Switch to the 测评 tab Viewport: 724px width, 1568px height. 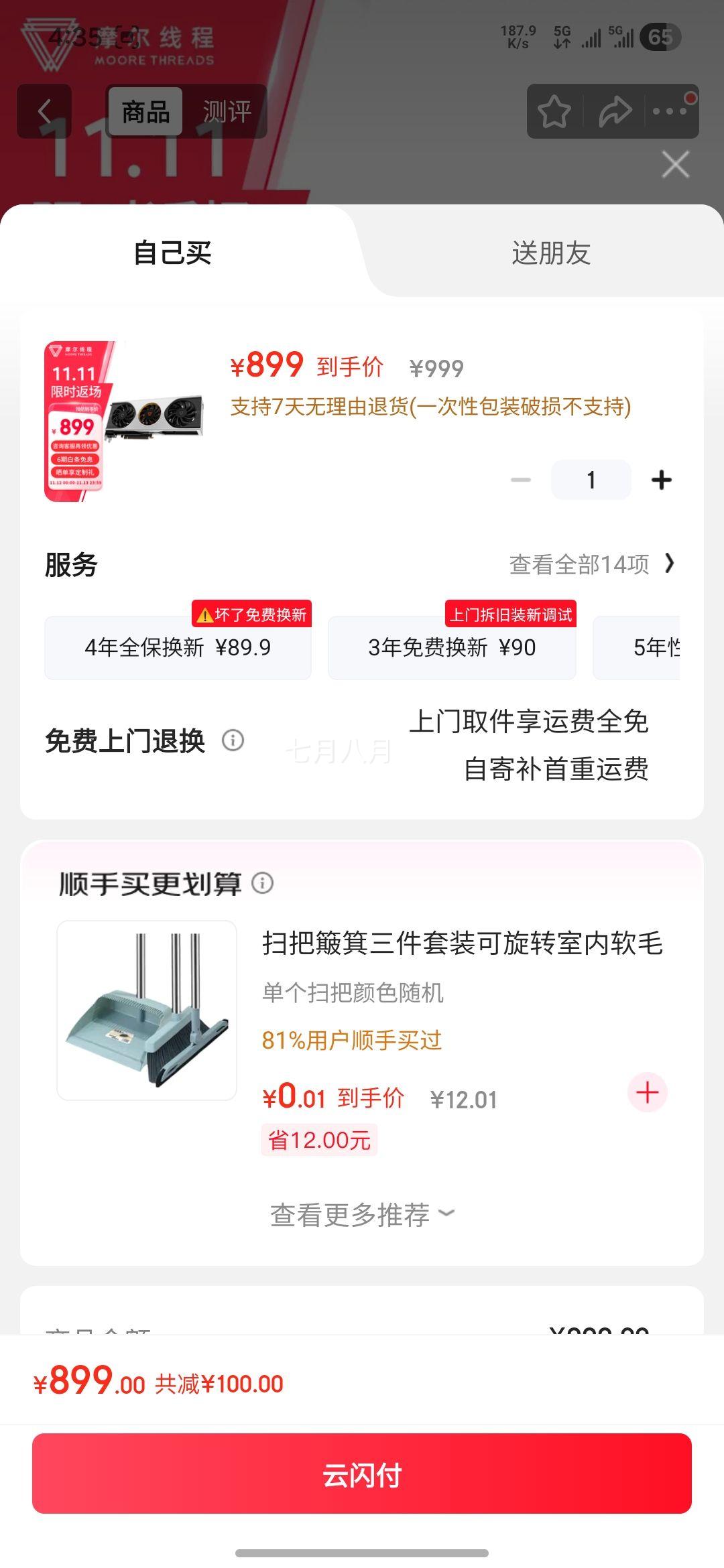tap(227, 111)
